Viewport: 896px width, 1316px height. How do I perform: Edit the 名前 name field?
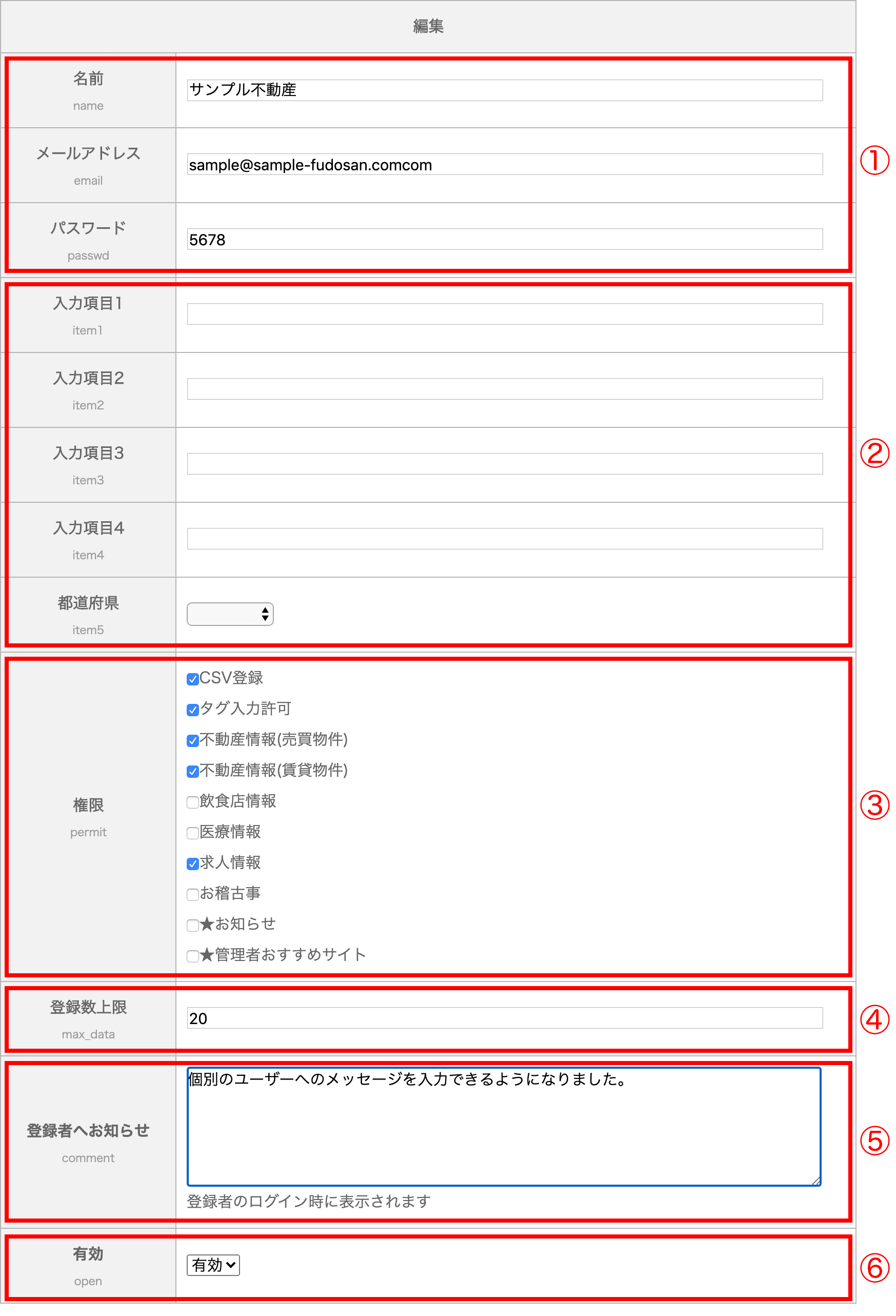[x=504, y=91]
